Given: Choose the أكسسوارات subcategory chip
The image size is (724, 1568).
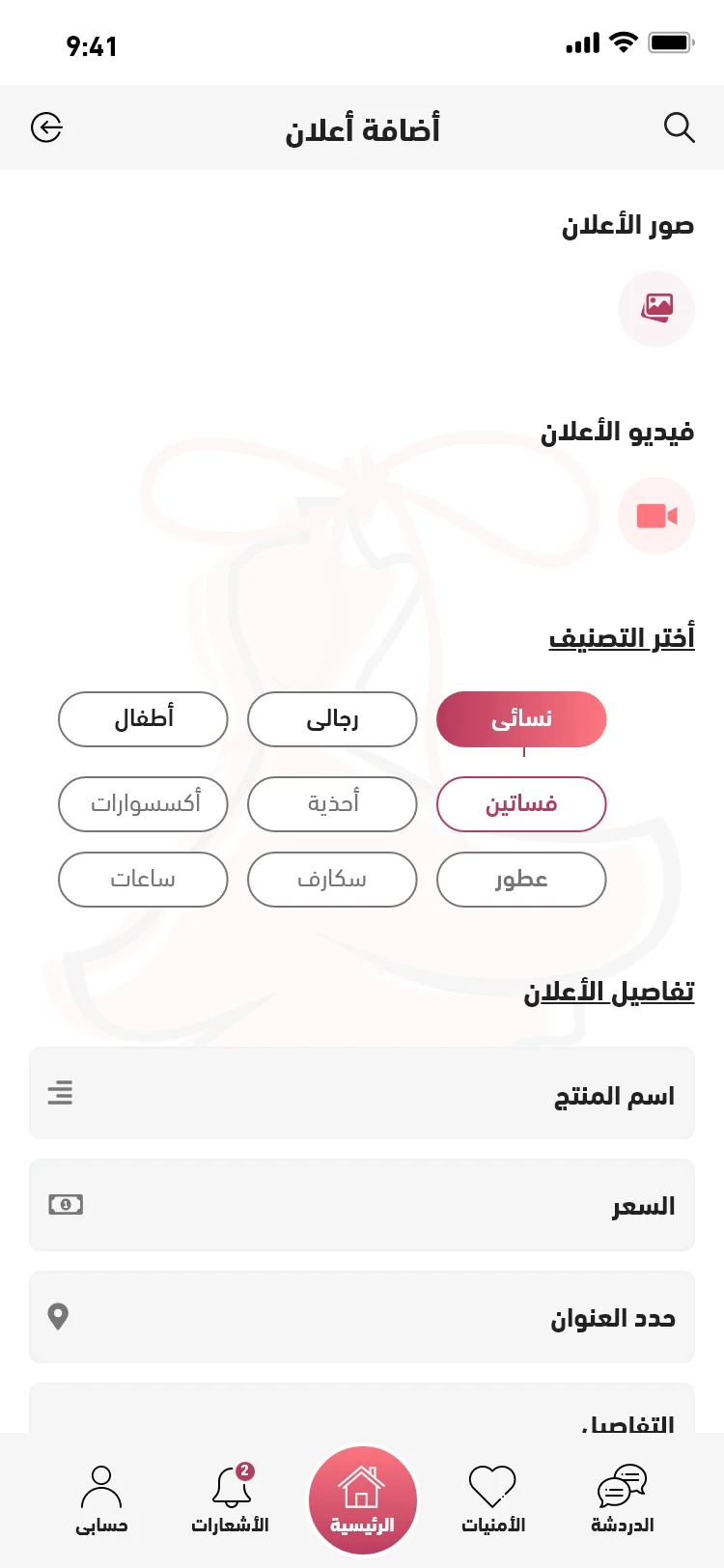Looking at the screenshot, I should coord(143,804).
